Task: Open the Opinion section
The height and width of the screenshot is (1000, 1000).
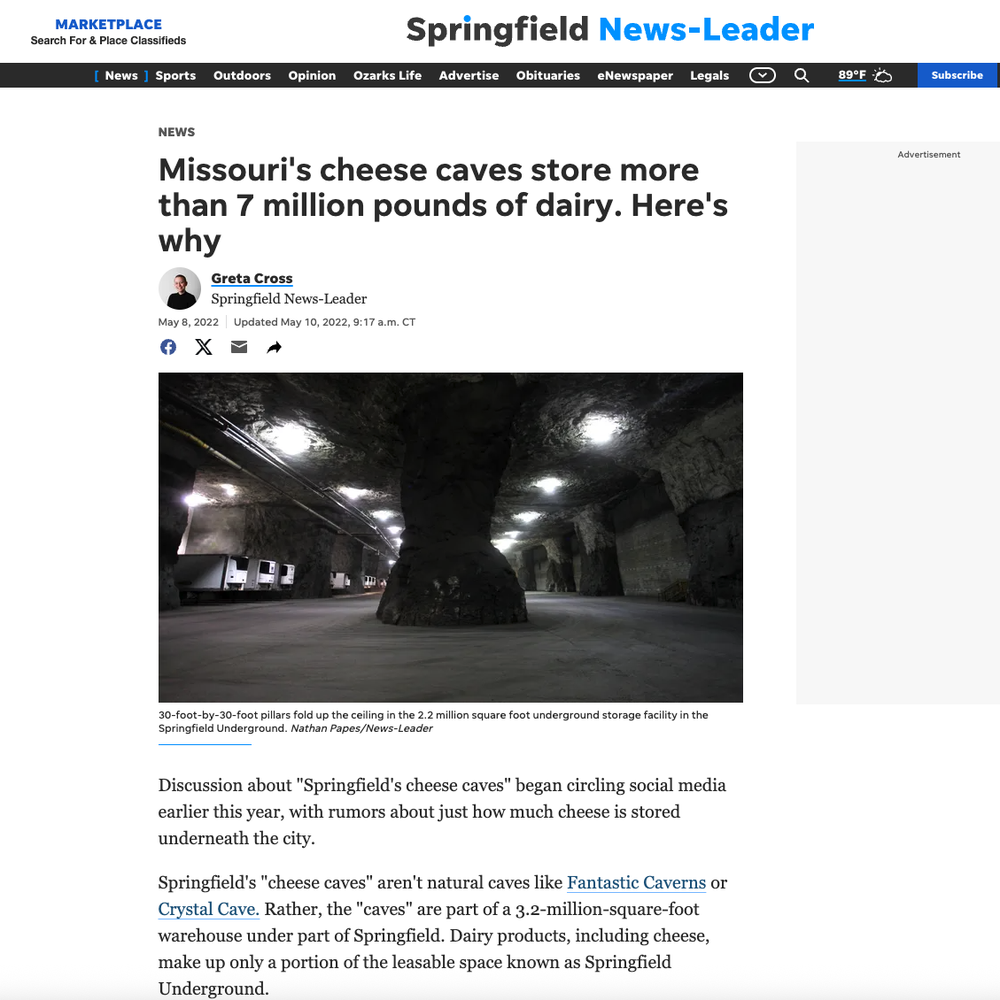Action: pyautogui.click(x=312, y=75)
